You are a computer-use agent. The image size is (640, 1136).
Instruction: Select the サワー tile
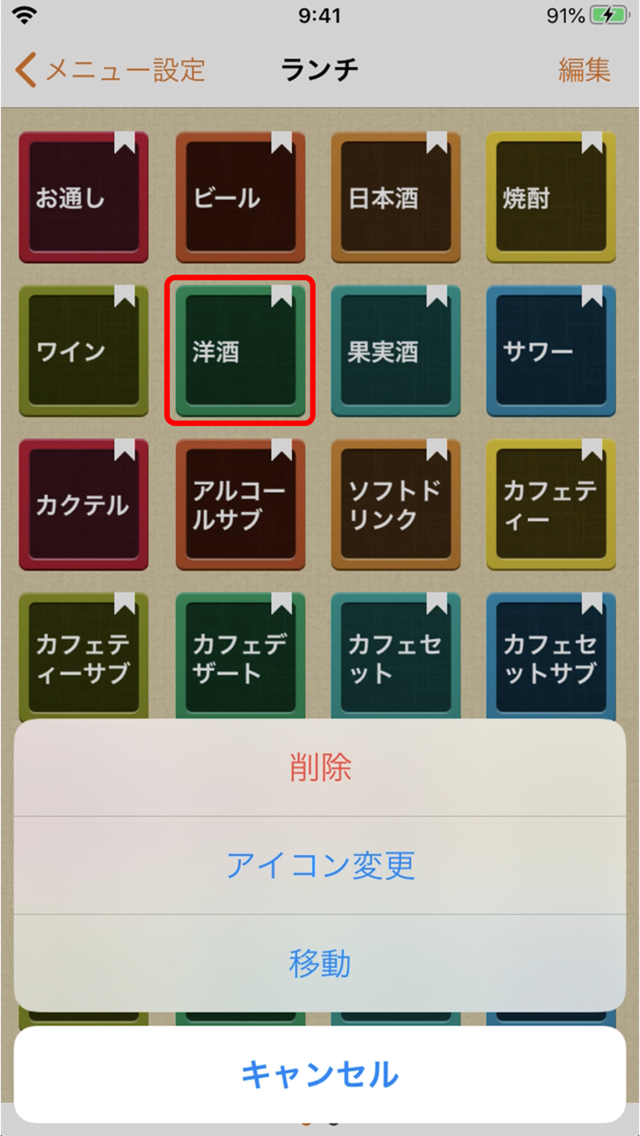[551, 351]
